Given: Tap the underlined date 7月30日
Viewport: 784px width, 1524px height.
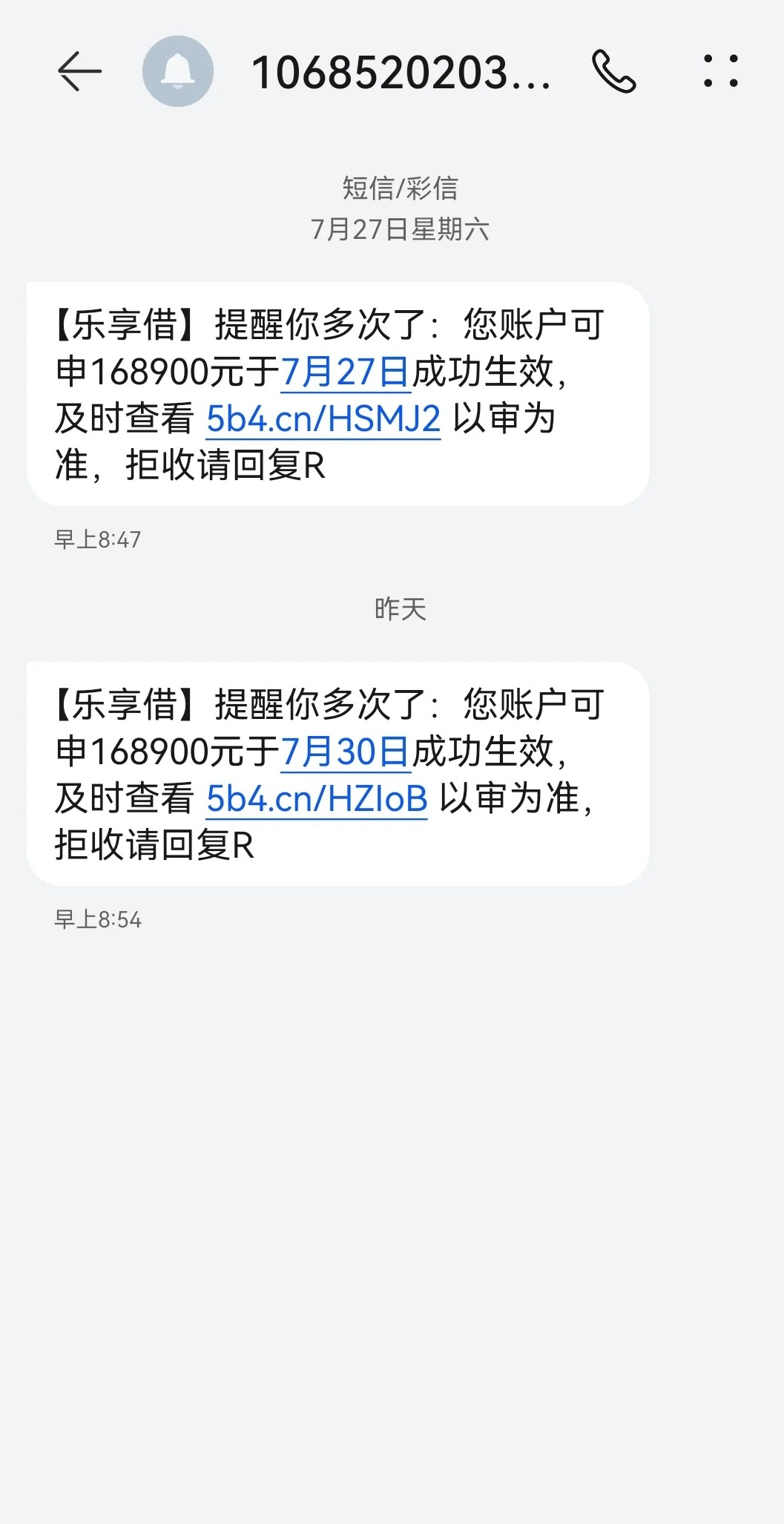Looking at the screenshot, I should point(344,750).
